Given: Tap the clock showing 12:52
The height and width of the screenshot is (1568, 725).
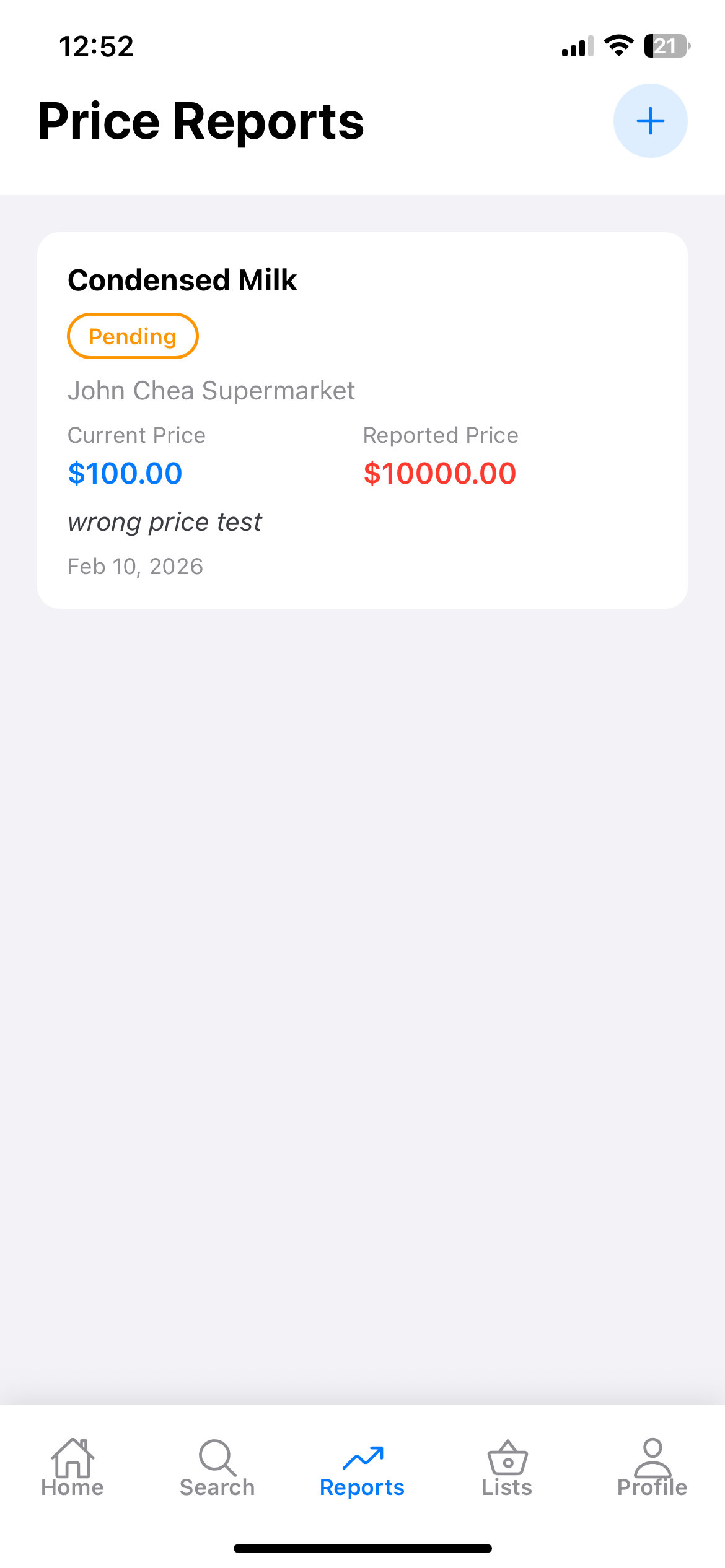Looking at the screenshot, I should point(95,45).
